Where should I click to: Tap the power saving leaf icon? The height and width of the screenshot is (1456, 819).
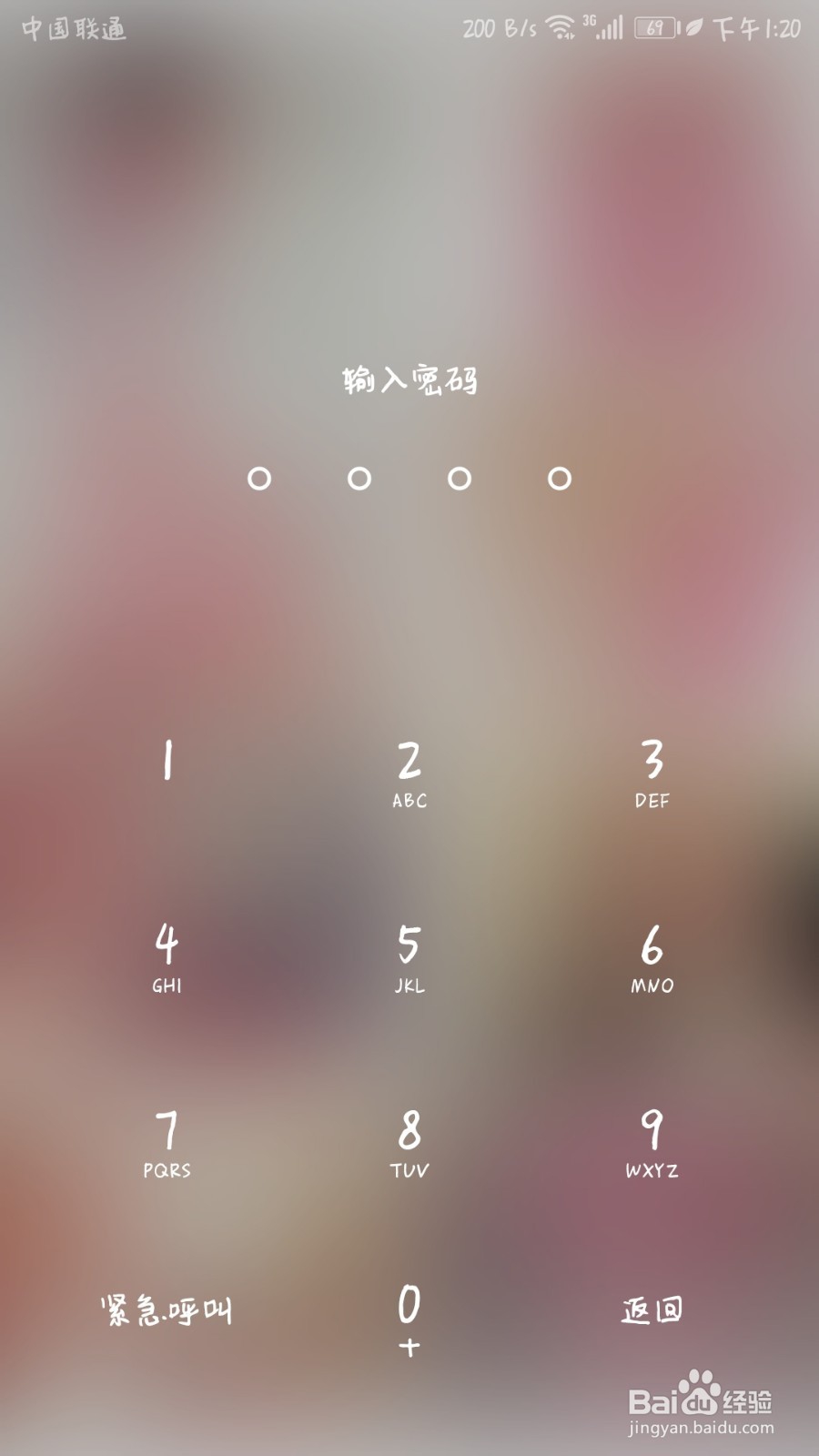tap(693, 27)
